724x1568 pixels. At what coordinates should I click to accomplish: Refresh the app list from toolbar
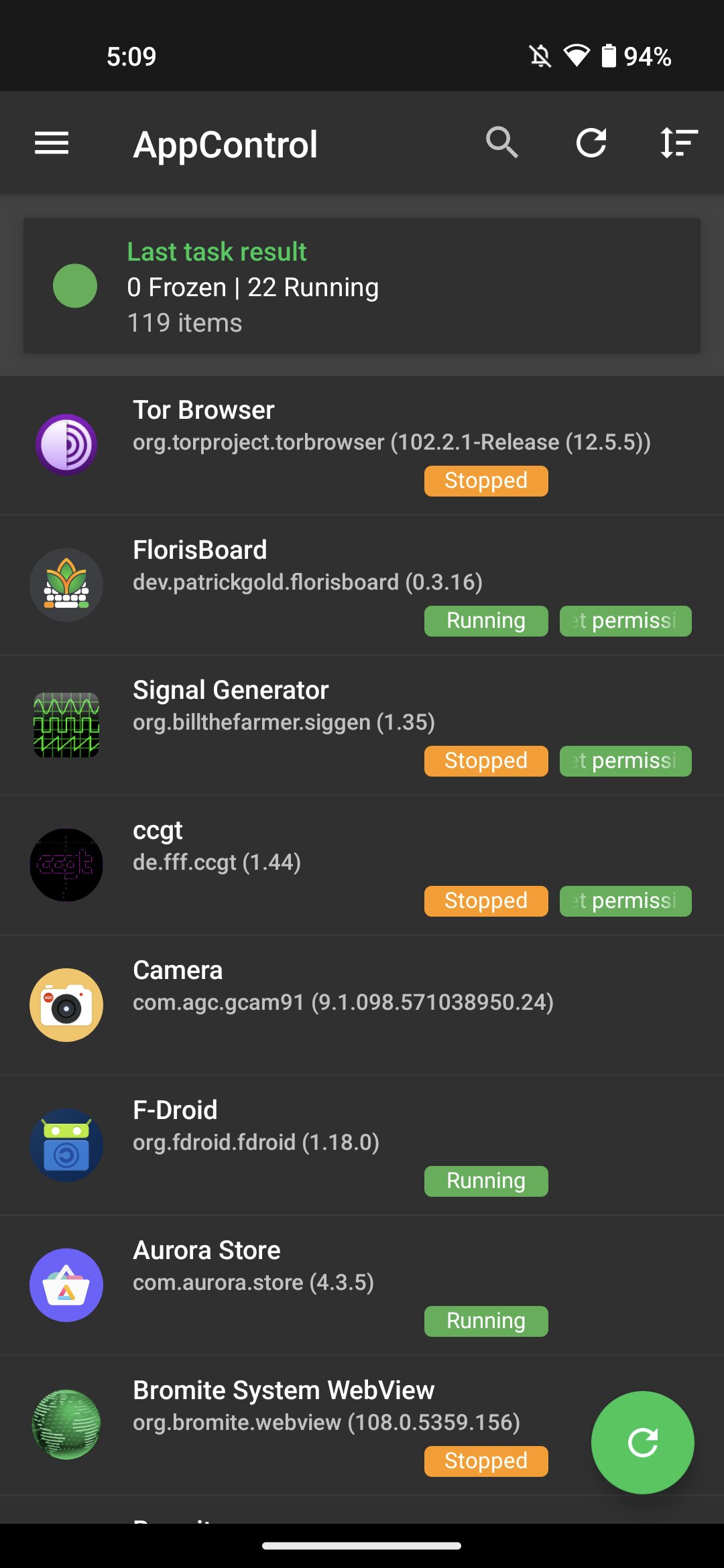[591, 143]
